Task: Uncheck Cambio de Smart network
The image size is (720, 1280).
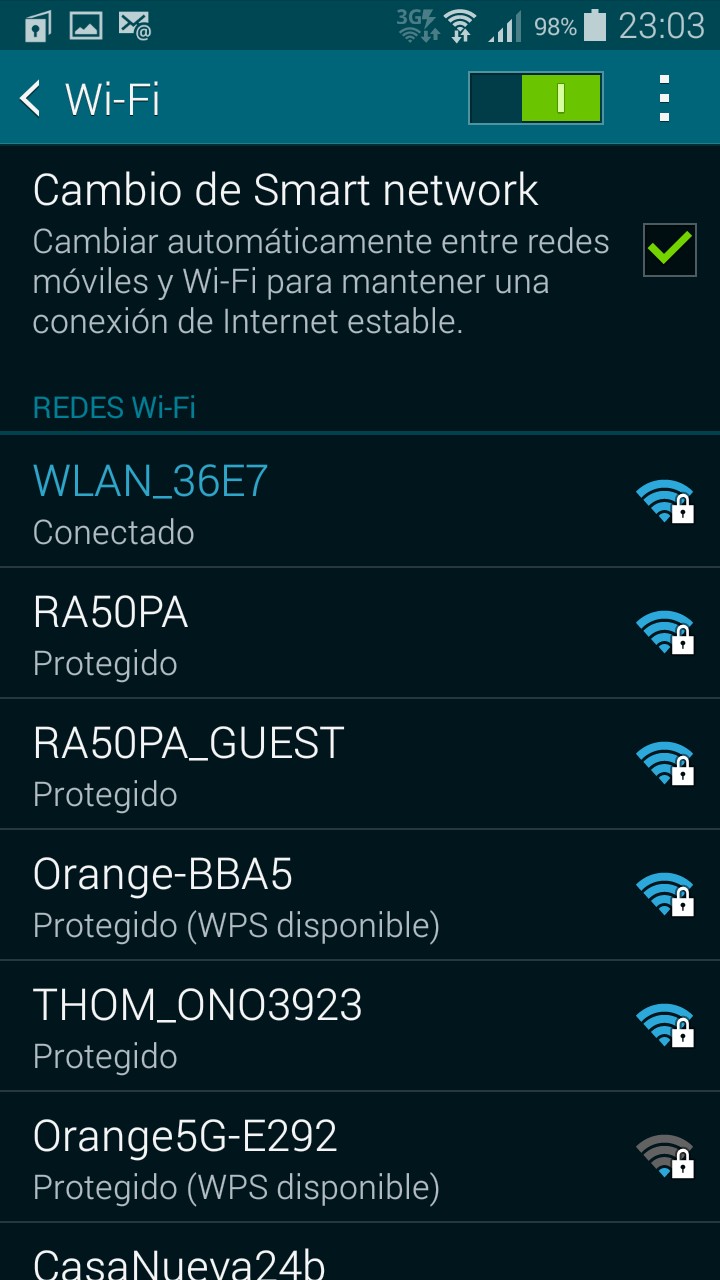Action: pyautogui.click(x=669, y=250)
